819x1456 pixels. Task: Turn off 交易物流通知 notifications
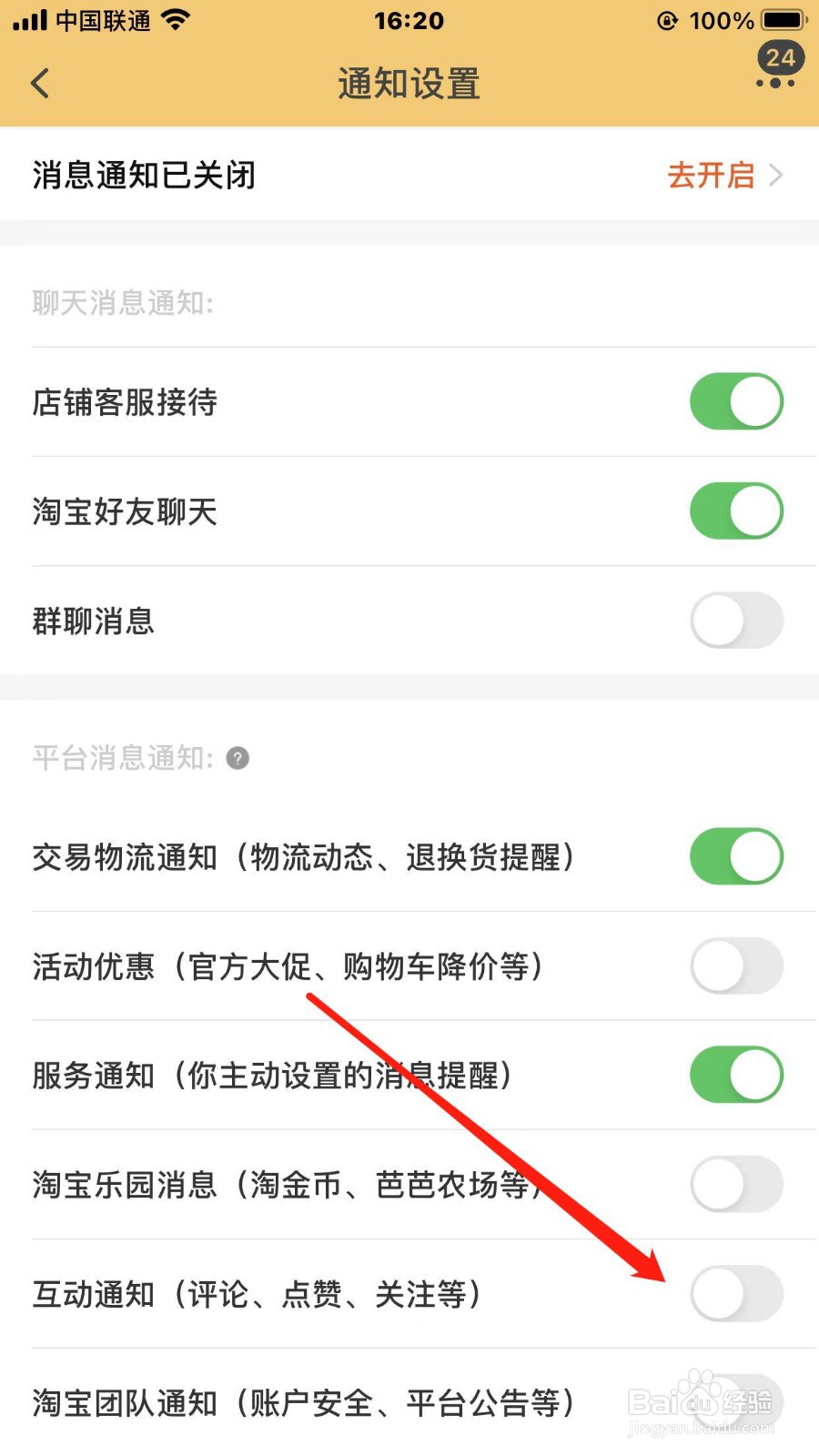tap(736, 856)
